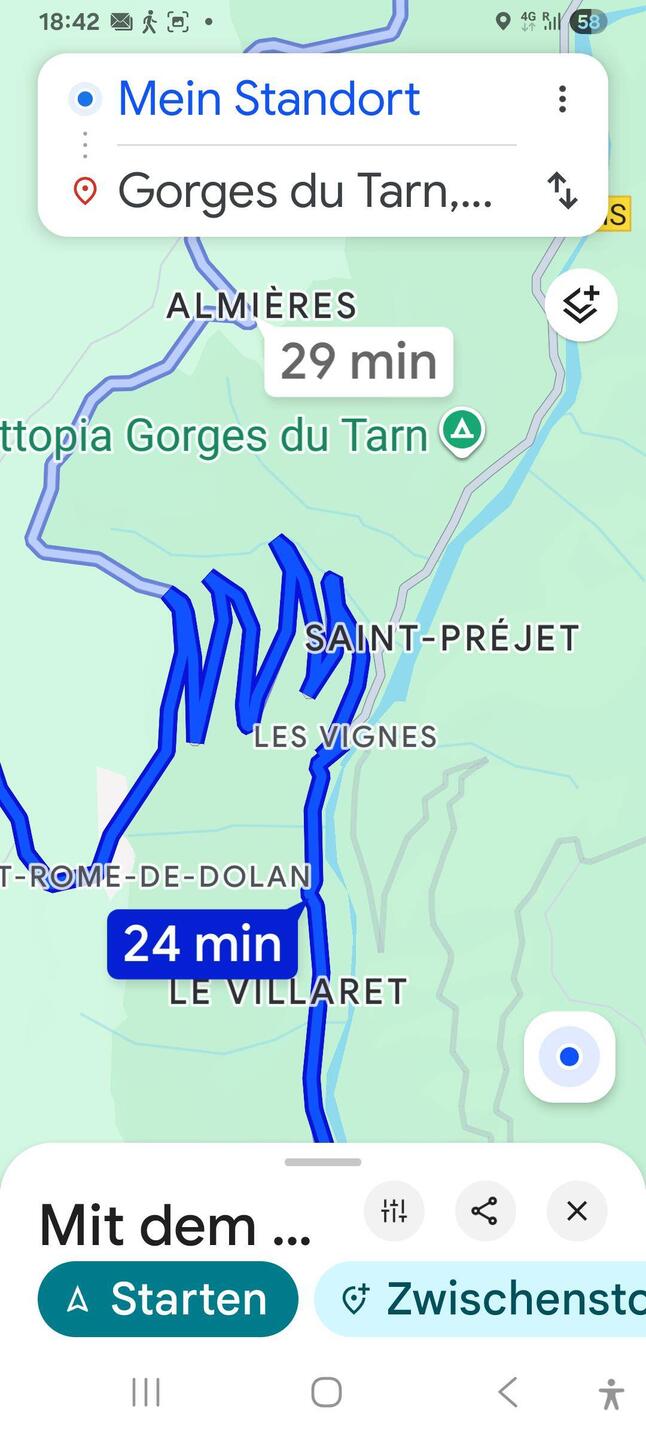Open the Huttopia Gorges du Tarn campsite pin

[461, 432]
